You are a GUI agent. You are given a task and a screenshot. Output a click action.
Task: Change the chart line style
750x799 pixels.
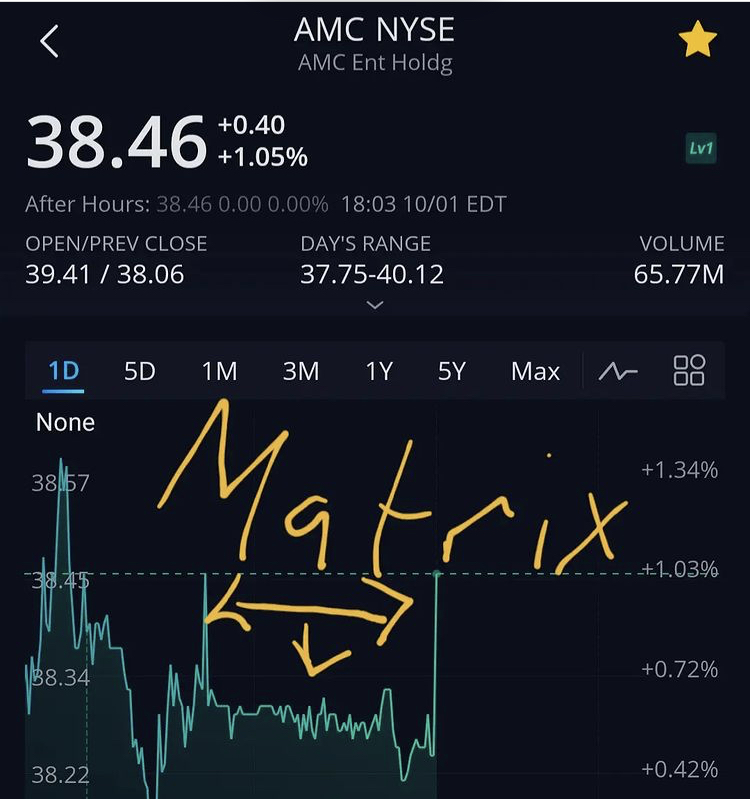click(617, 371)
